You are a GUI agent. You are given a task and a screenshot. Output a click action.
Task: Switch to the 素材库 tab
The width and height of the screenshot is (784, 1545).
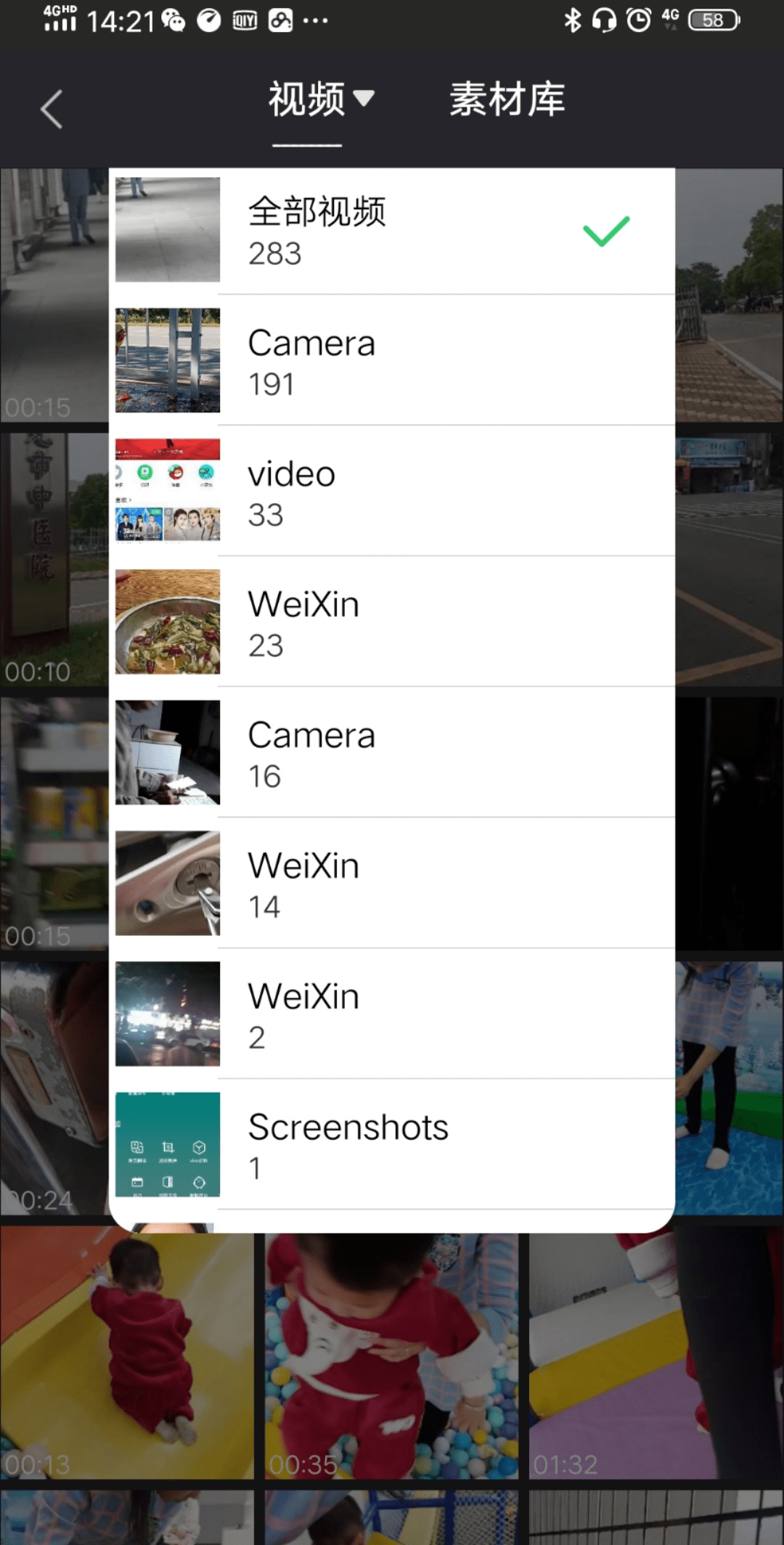click(507, 99)
